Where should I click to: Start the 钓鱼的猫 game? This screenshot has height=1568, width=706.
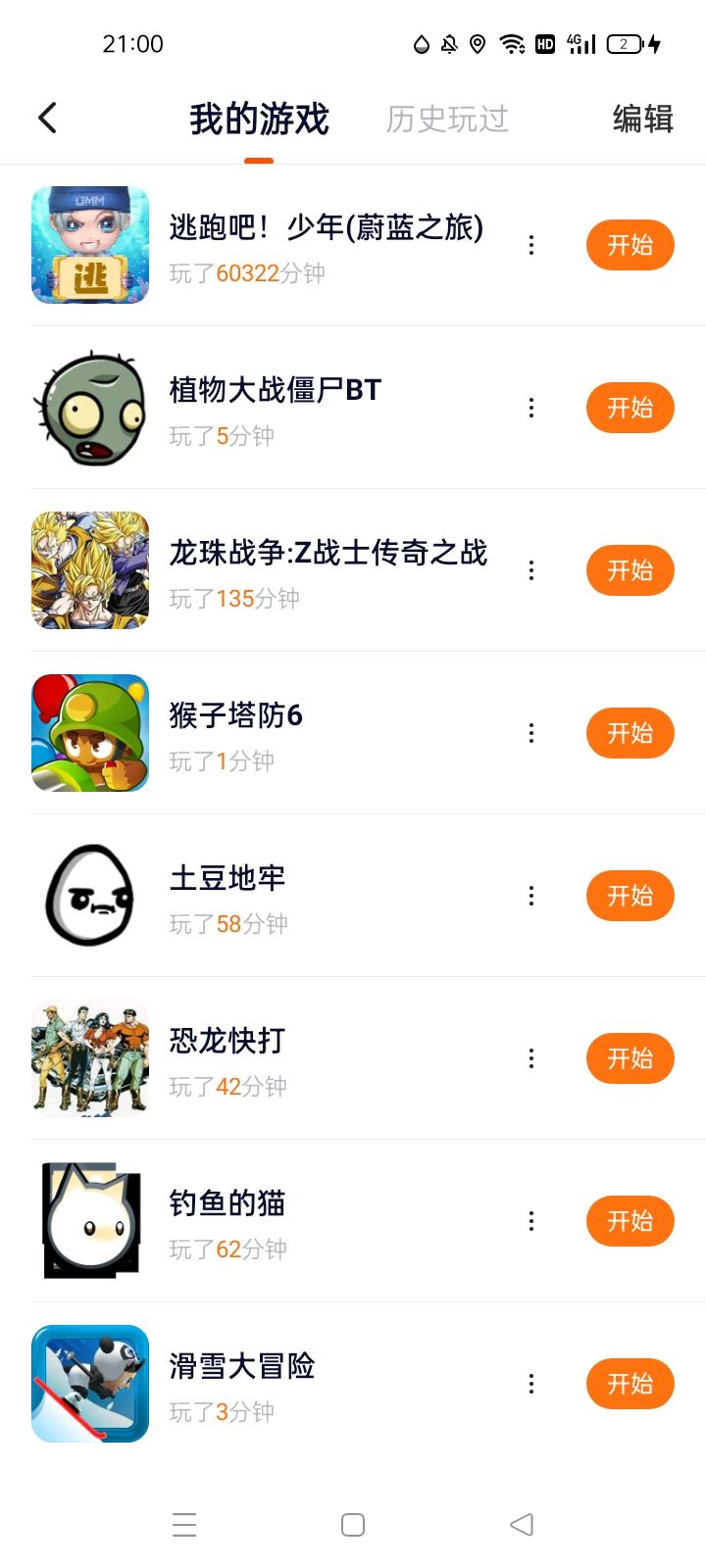630,1221
